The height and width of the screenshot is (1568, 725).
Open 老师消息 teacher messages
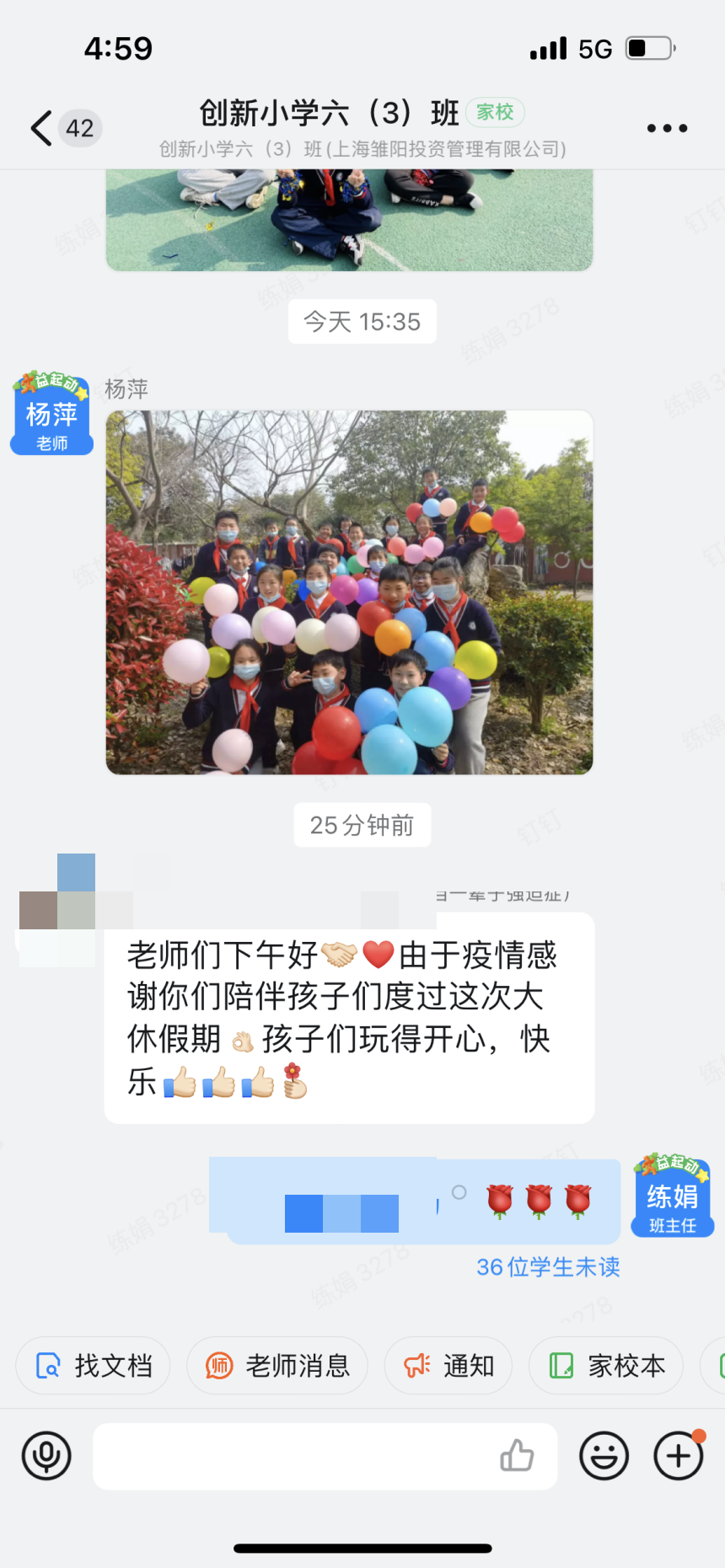(277, 1365)
